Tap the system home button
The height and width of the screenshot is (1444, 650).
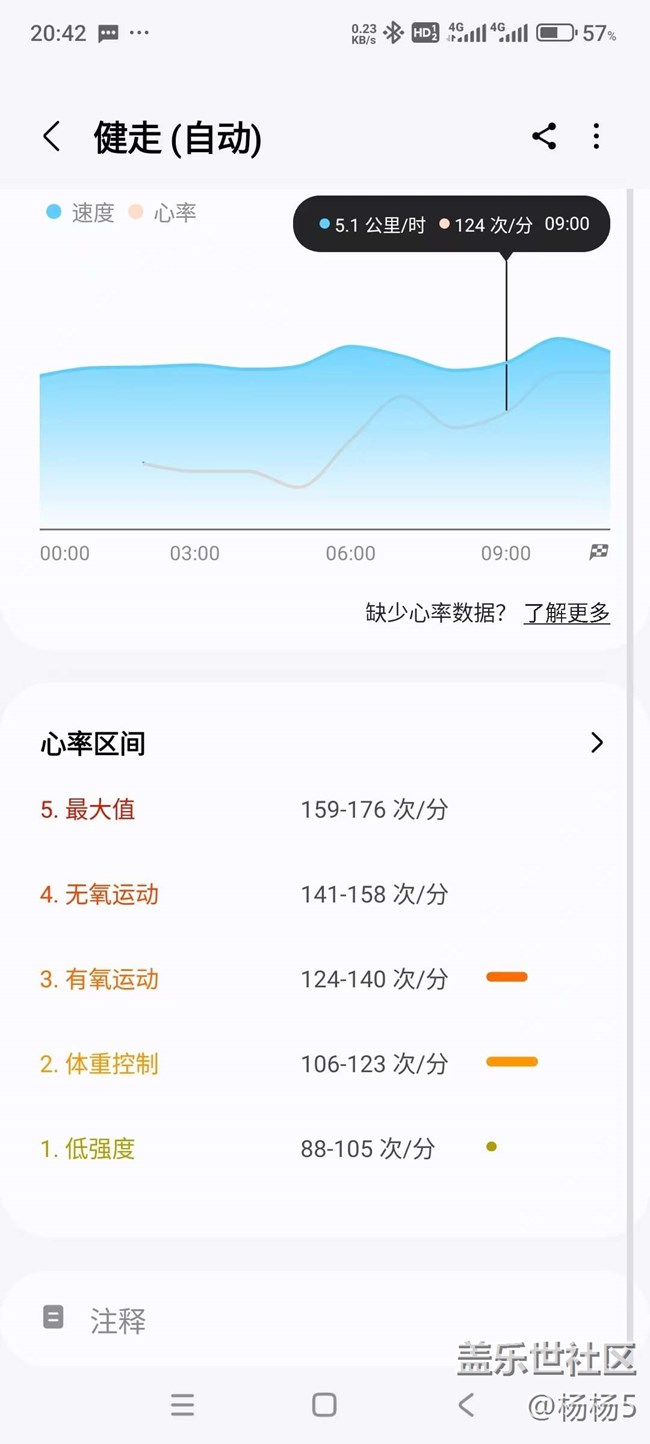[324, 1405]
